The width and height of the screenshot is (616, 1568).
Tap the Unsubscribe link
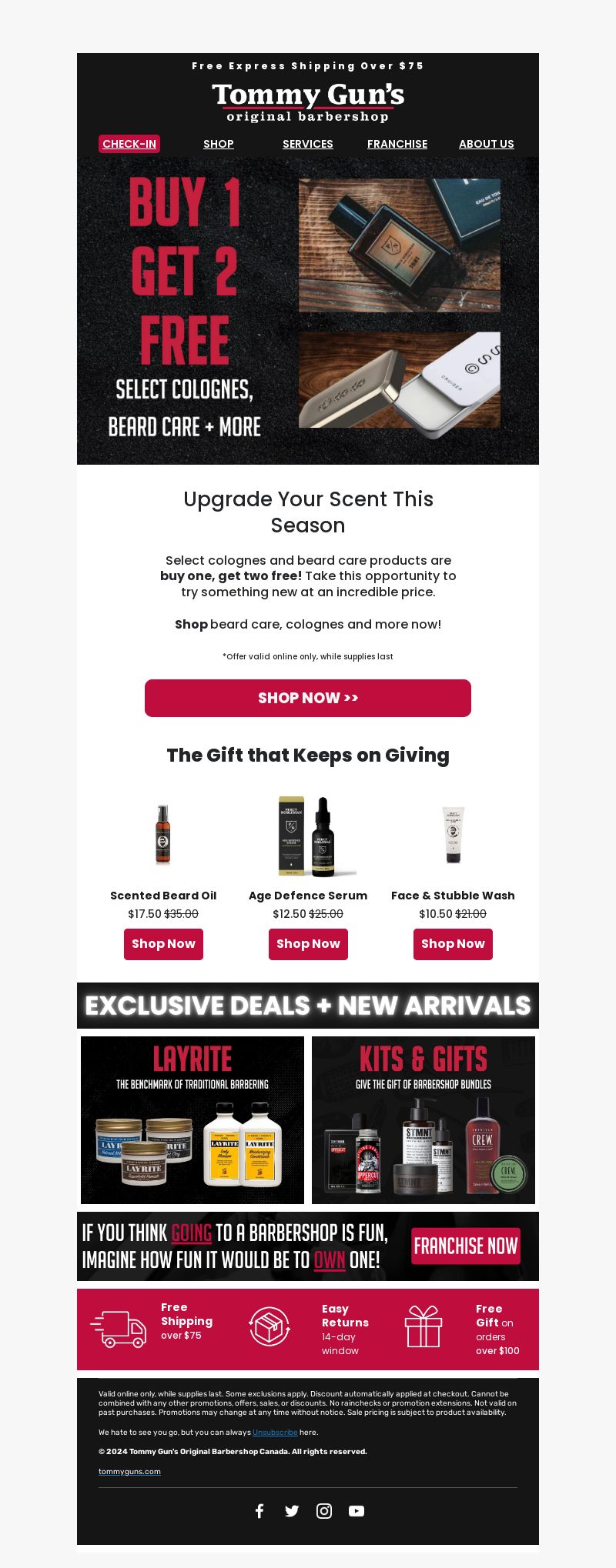click(275, 1433)
